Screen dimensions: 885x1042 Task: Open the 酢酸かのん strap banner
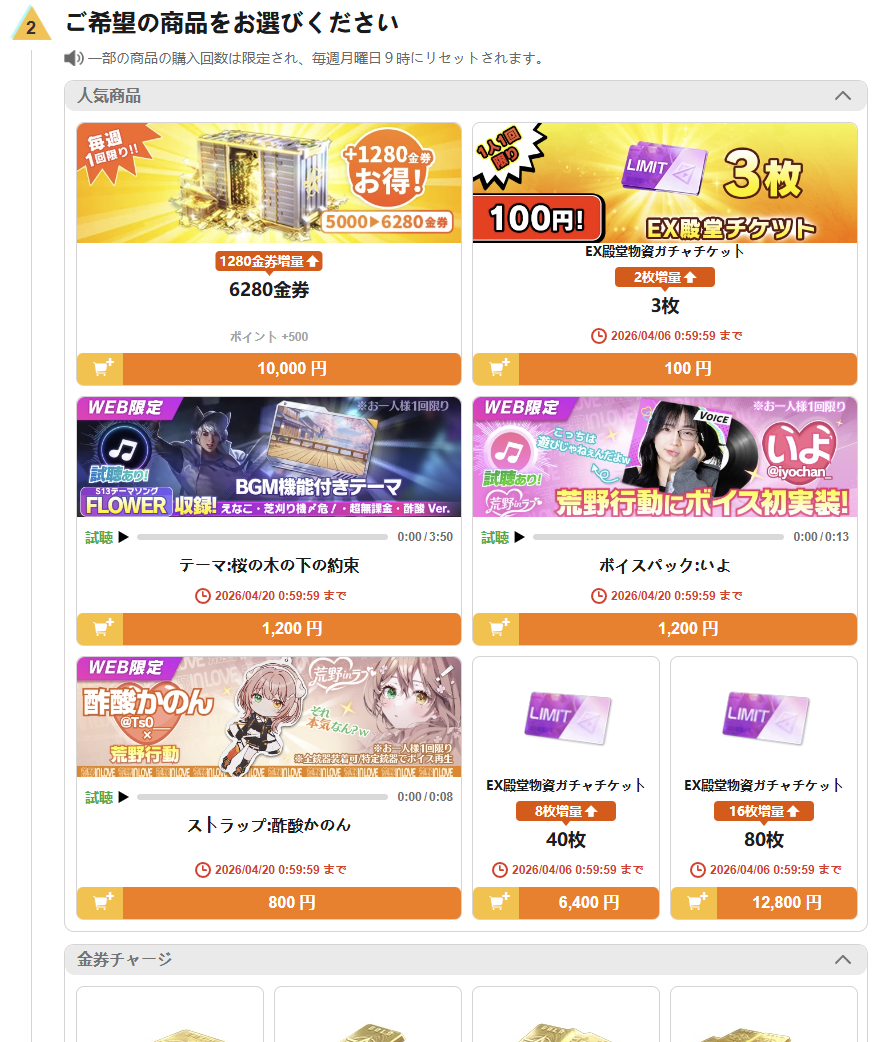269,717
